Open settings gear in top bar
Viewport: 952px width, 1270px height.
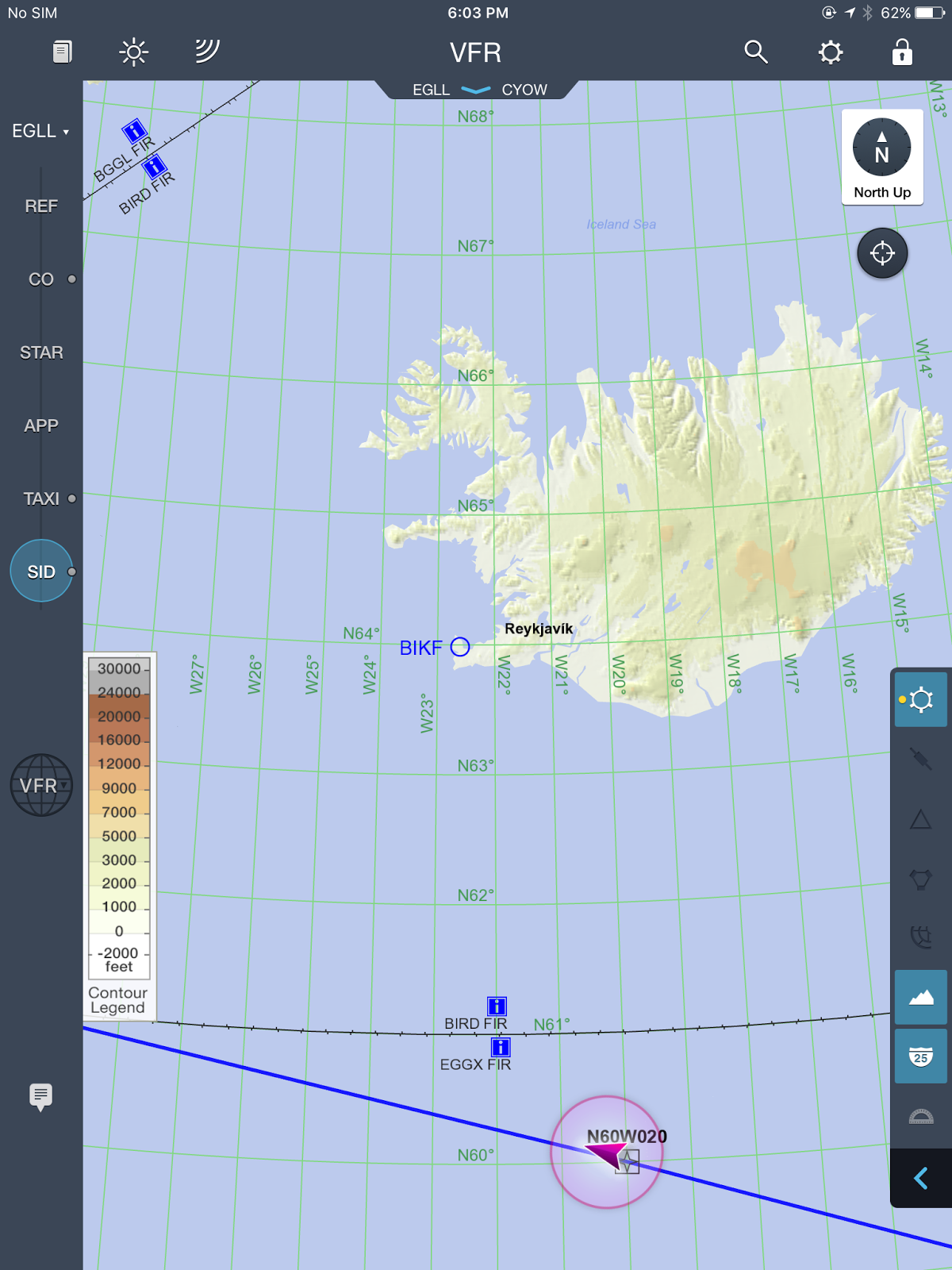pyautogui.click(x=830, y=52)
